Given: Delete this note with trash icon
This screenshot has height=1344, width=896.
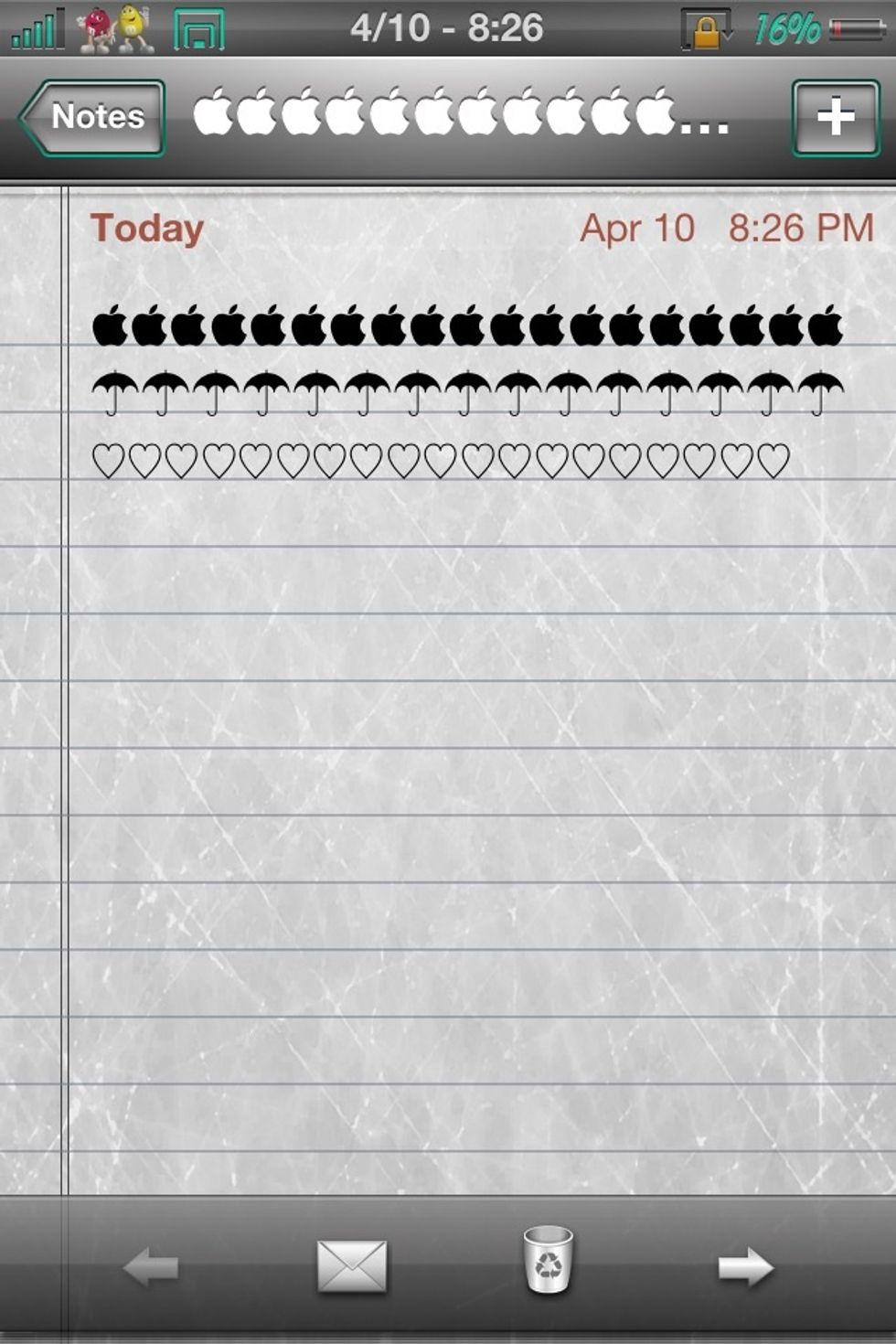Looking at the screenshot, I should tap(548, 1260).
